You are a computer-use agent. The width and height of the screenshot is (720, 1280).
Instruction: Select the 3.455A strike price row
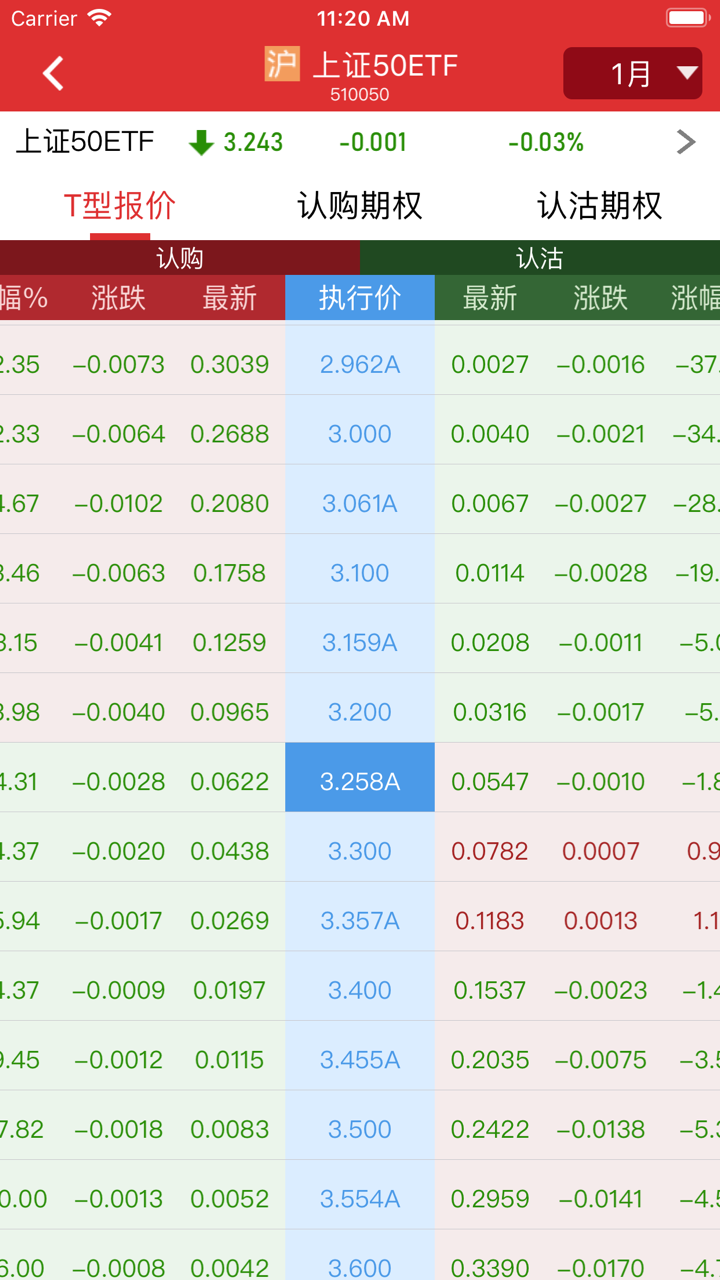pyautogui.click(x=360, y=1060)
